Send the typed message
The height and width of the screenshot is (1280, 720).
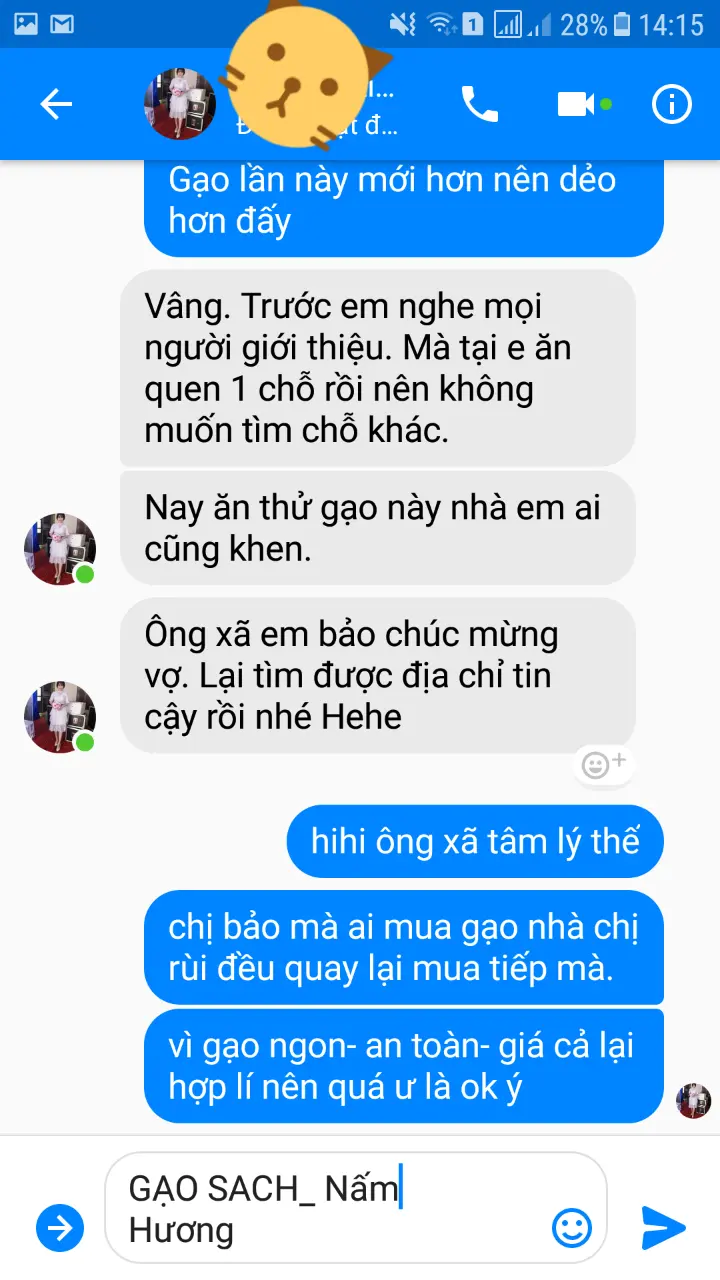click(x=663, y=1227)
